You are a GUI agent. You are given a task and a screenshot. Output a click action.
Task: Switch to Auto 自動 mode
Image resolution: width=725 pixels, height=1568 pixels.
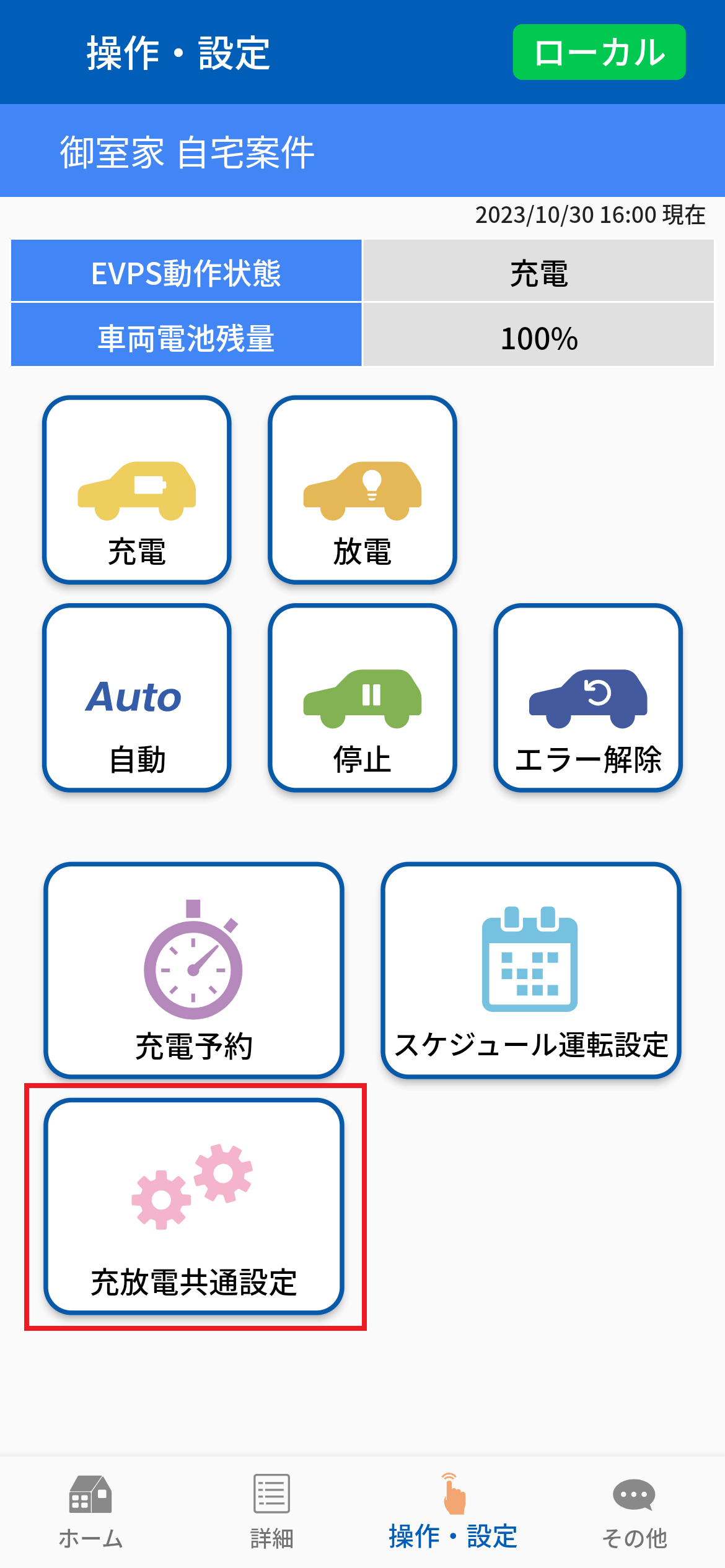point(137,698)
